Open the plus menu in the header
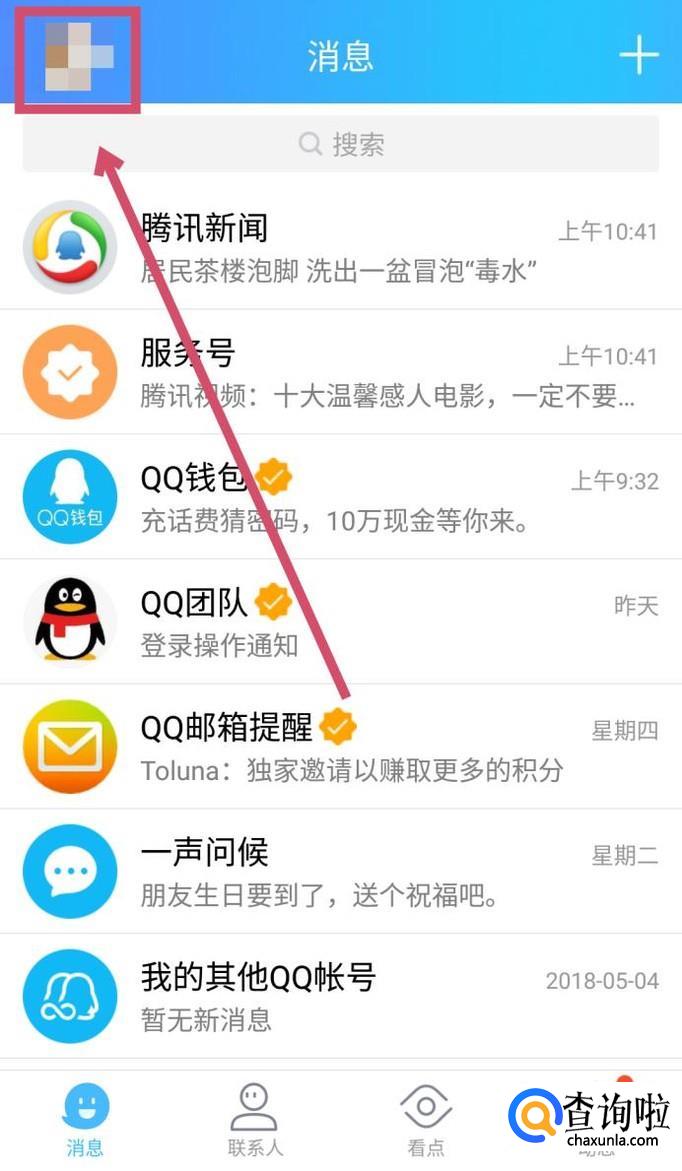This screenshot has width=682, height=1171. [639, 55]
